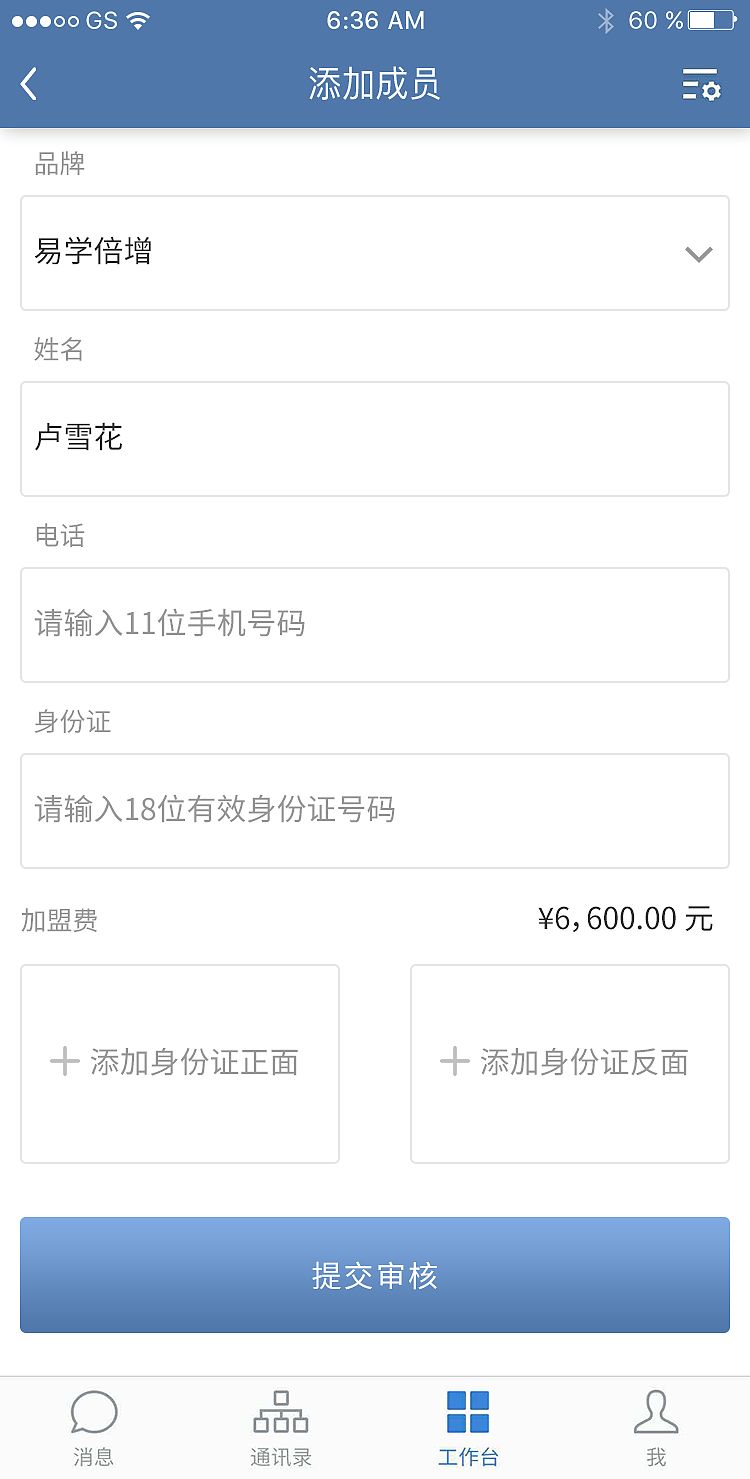Tap the 提交审核 submit button
This screenshot has width=750, height=1479.
click(x=375, y=1275)
